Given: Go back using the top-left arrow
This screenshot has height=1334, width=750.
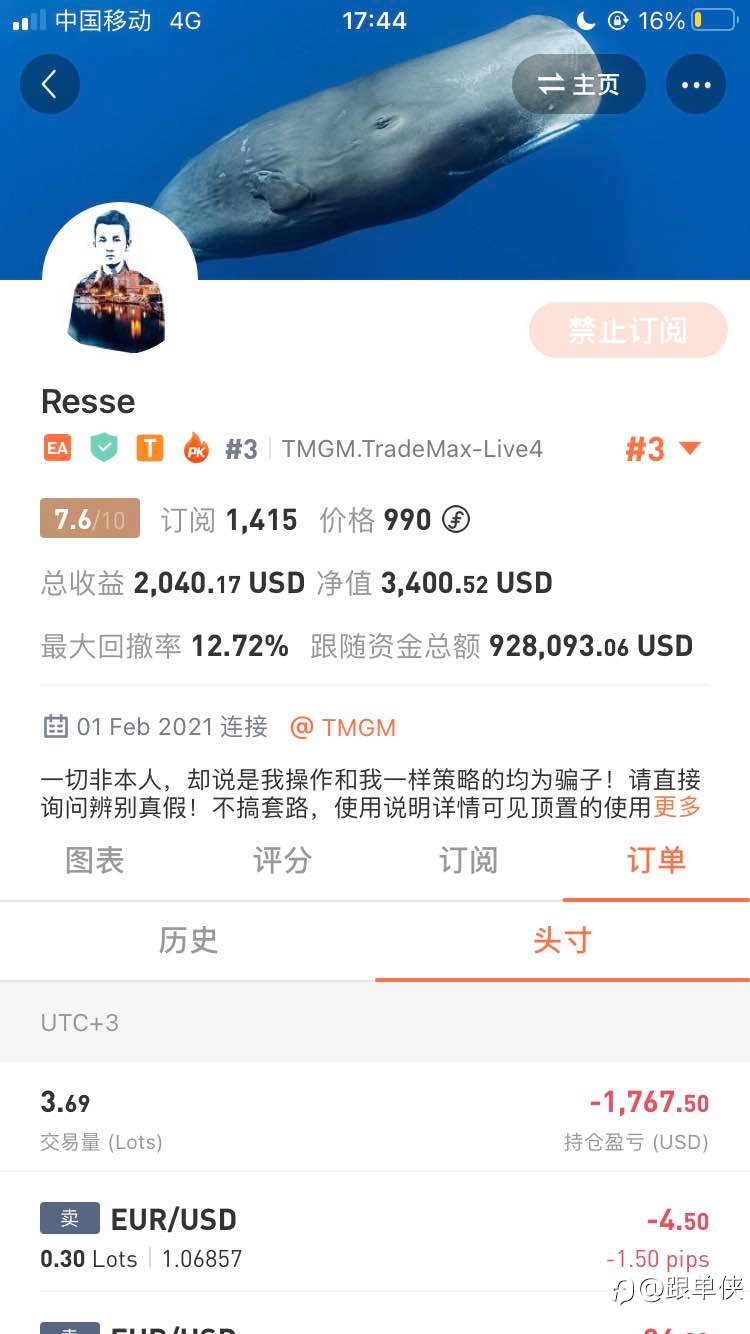Looking at the screenshot, I should (49, 84).
